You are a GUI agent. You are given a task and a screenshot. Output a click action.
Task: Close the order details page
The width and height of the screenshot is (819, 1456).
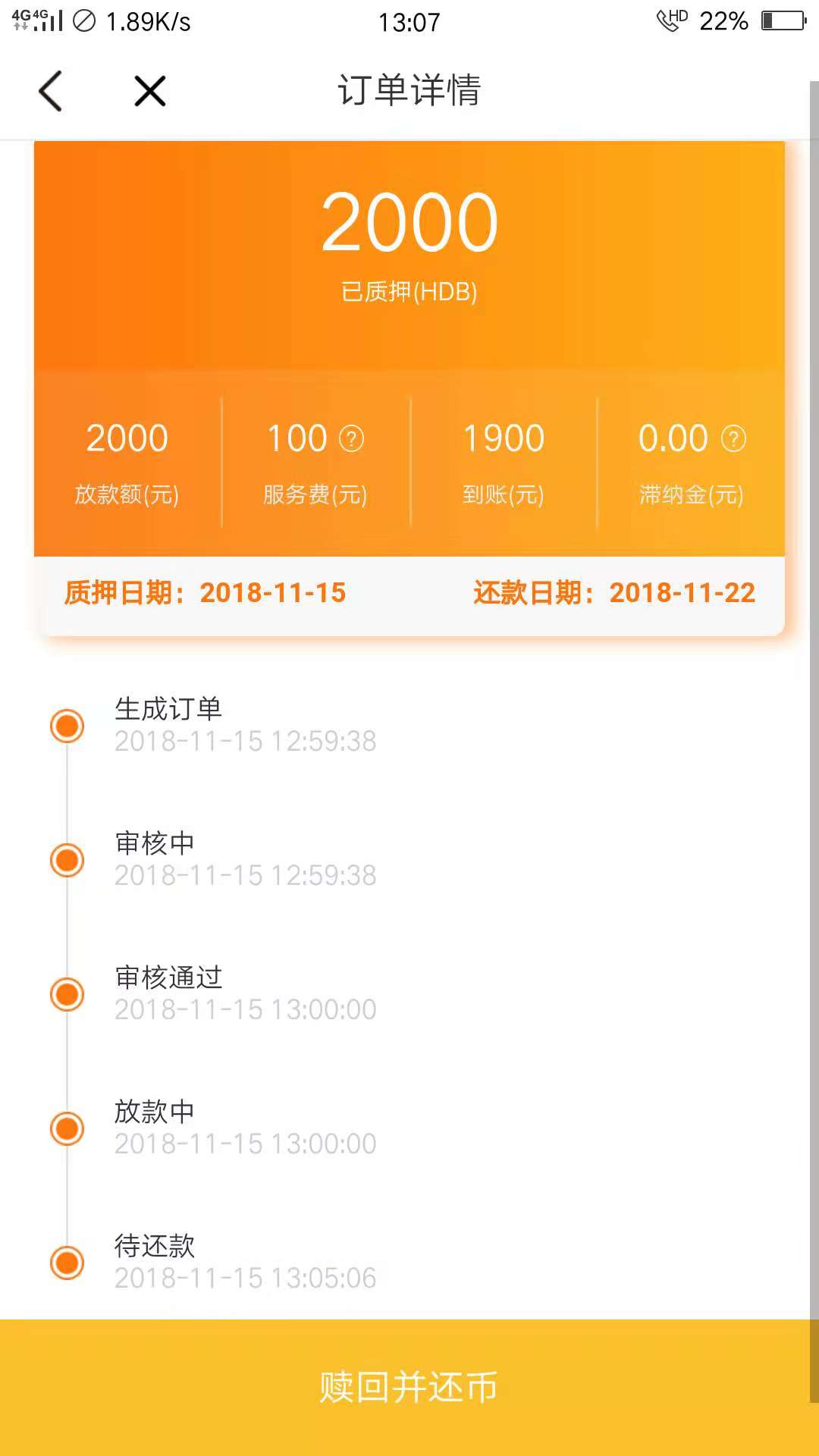[x=149, y=91]
